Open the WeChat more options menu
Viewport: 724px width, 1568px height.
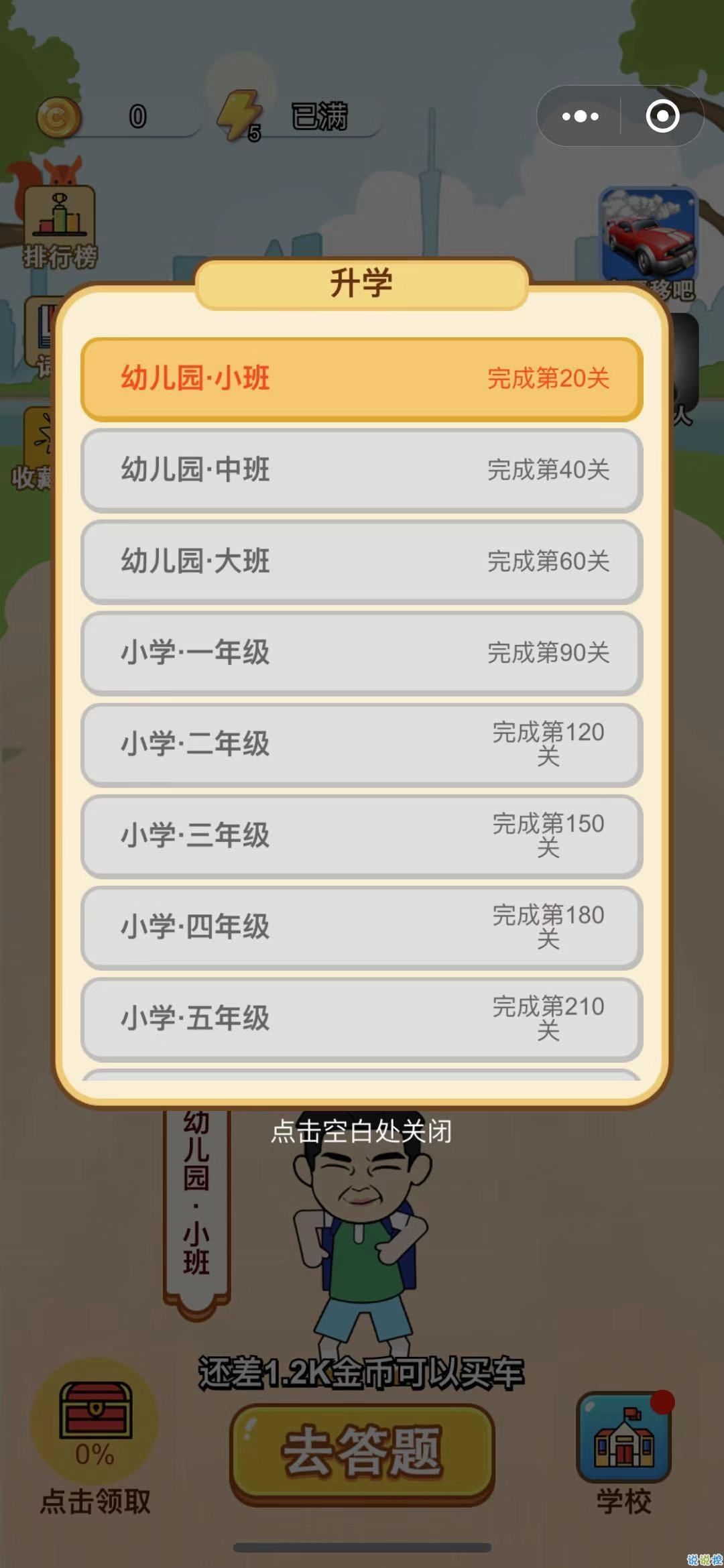[579, 115]
